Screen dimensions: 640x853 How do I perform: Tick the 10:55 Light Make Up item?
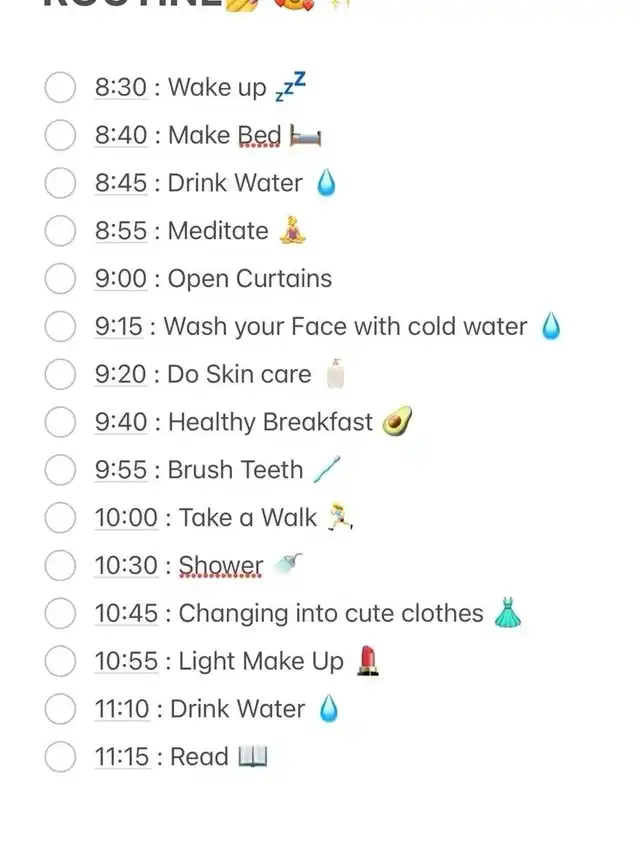click(x=60, y=661)
